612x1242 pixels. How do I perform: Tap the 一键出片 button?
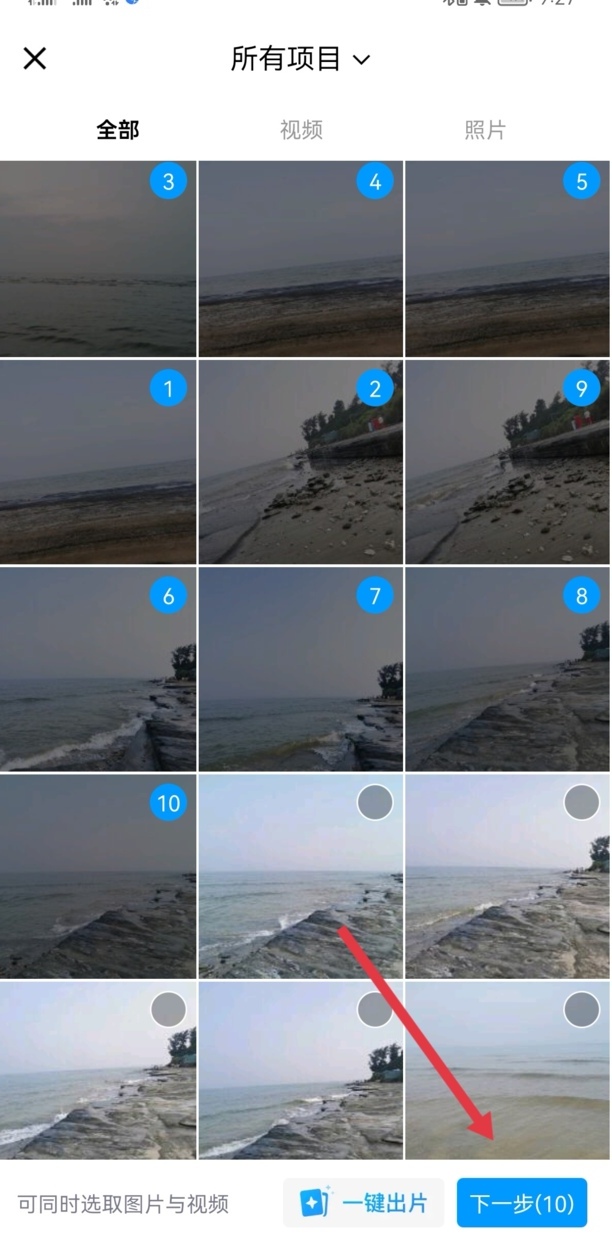point(364,1203)
